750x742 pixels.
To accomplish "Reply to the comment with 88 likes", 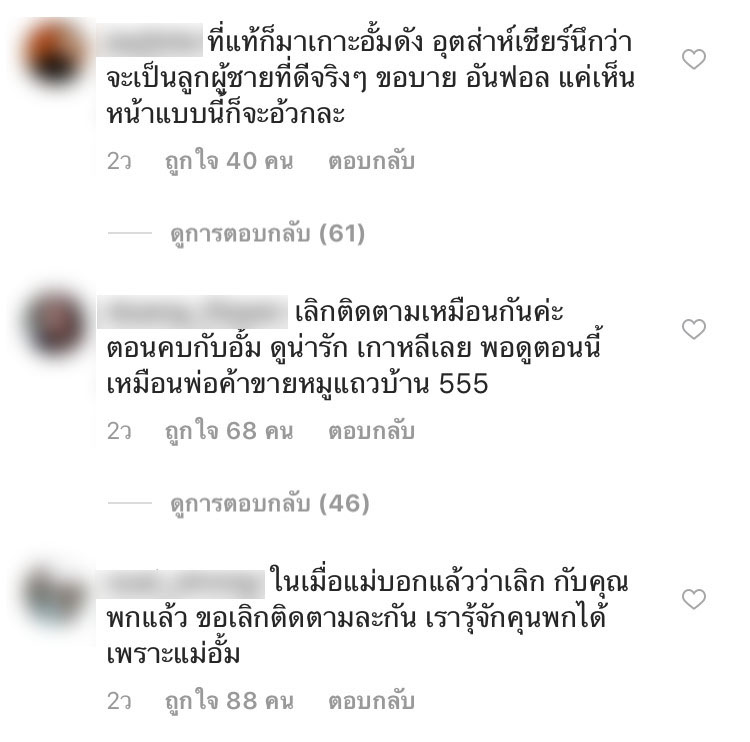I will (x=371, y=702).
